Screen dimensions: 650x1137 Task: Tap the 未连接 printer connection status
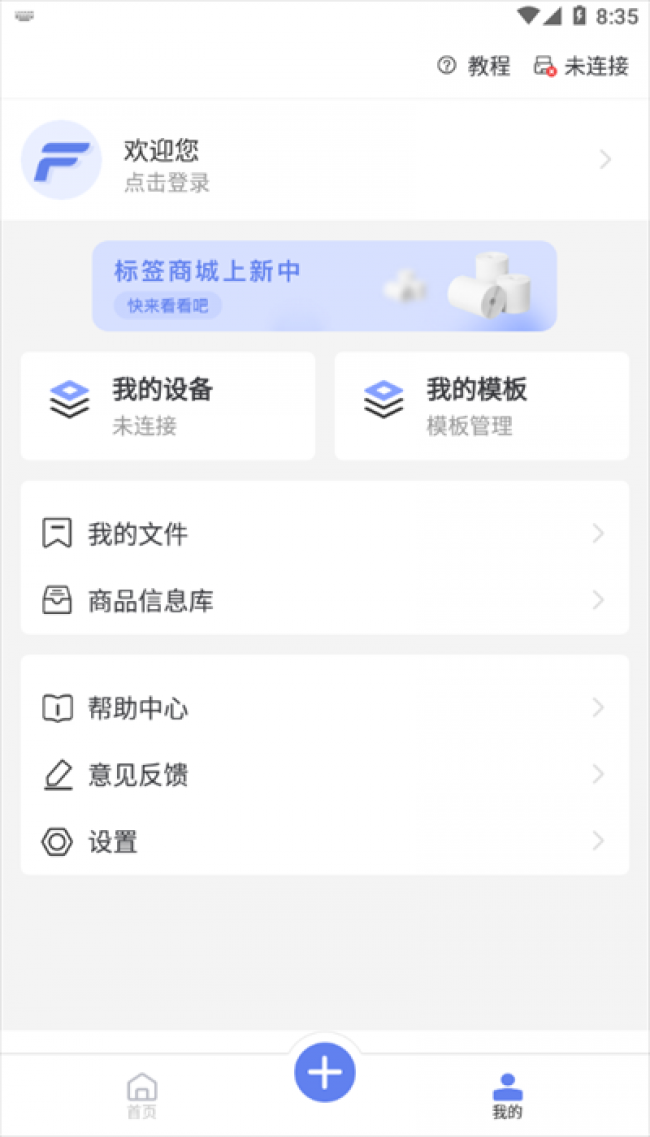pyautogui.click(x=582, y=66)
